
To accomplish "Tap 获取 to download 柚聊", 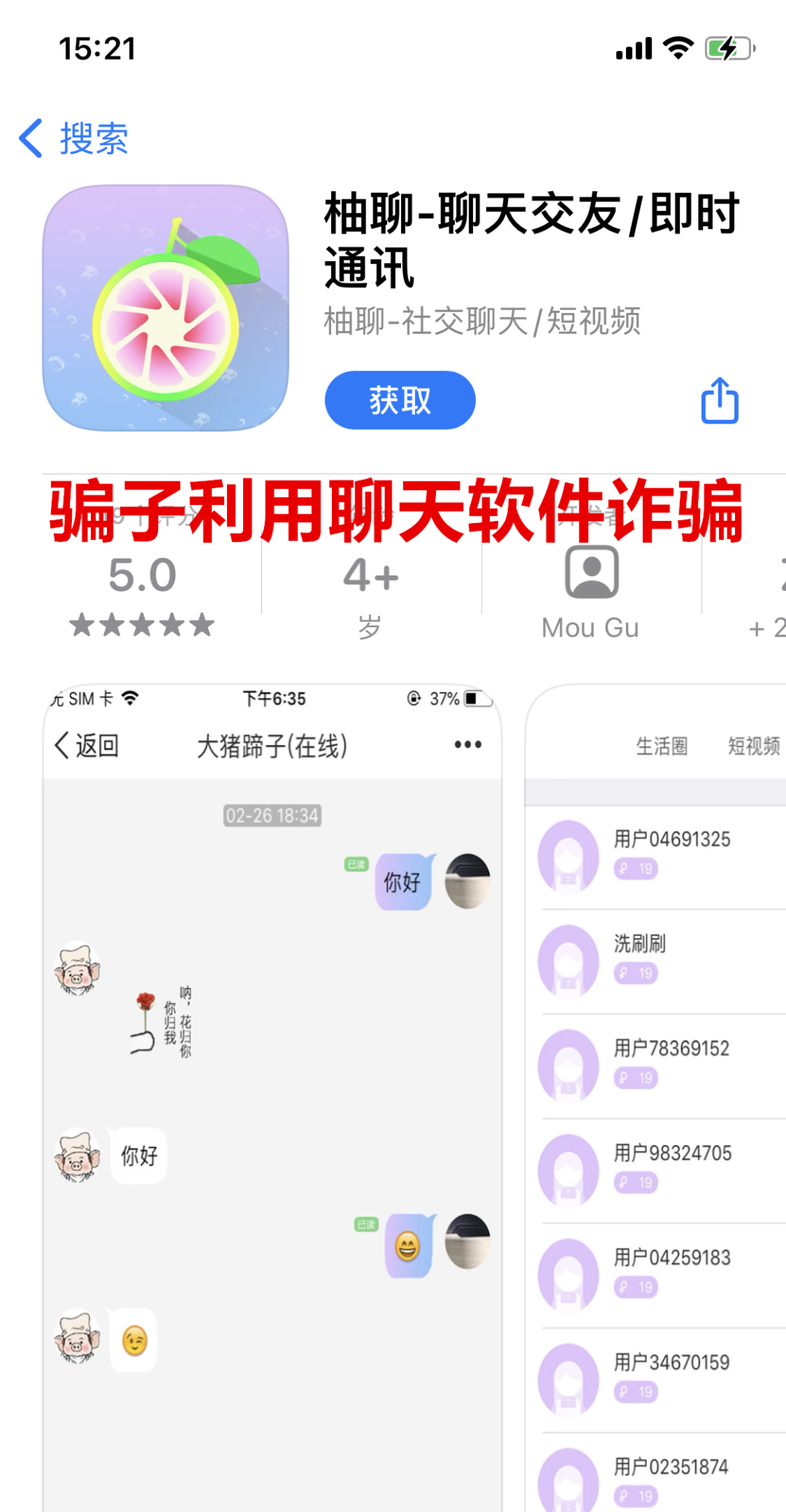I will pos(400,401).
